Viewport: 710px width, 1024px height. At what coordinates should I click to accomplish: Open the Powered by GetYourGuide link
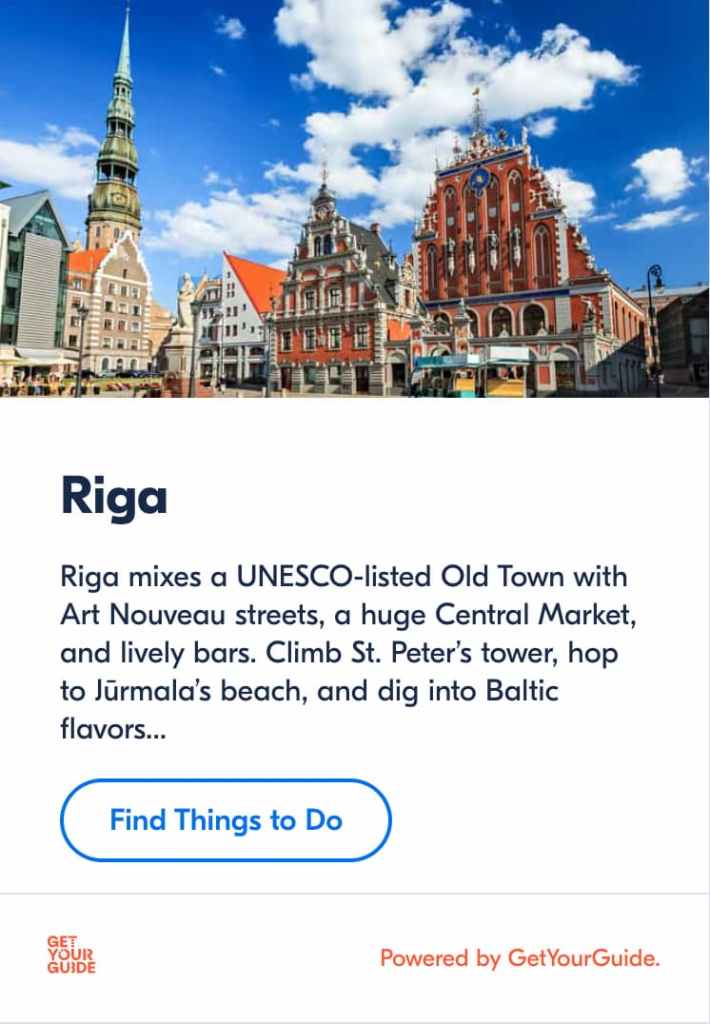519,958
